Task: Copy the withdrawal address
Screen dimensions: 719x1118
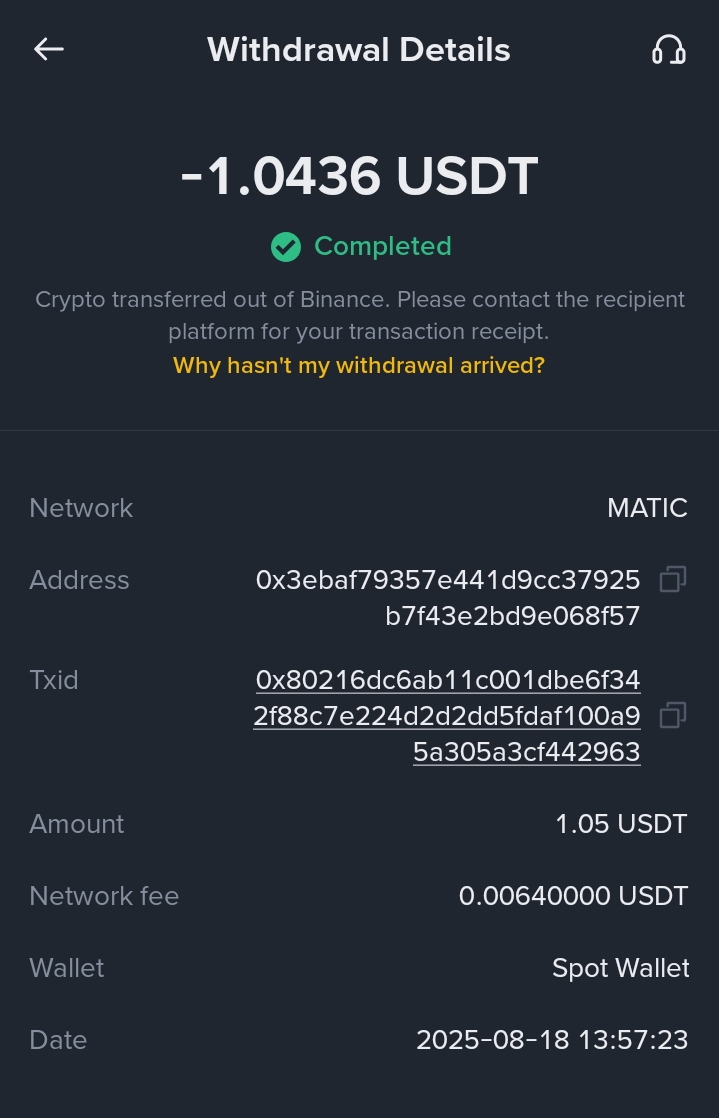Action: 673,580
